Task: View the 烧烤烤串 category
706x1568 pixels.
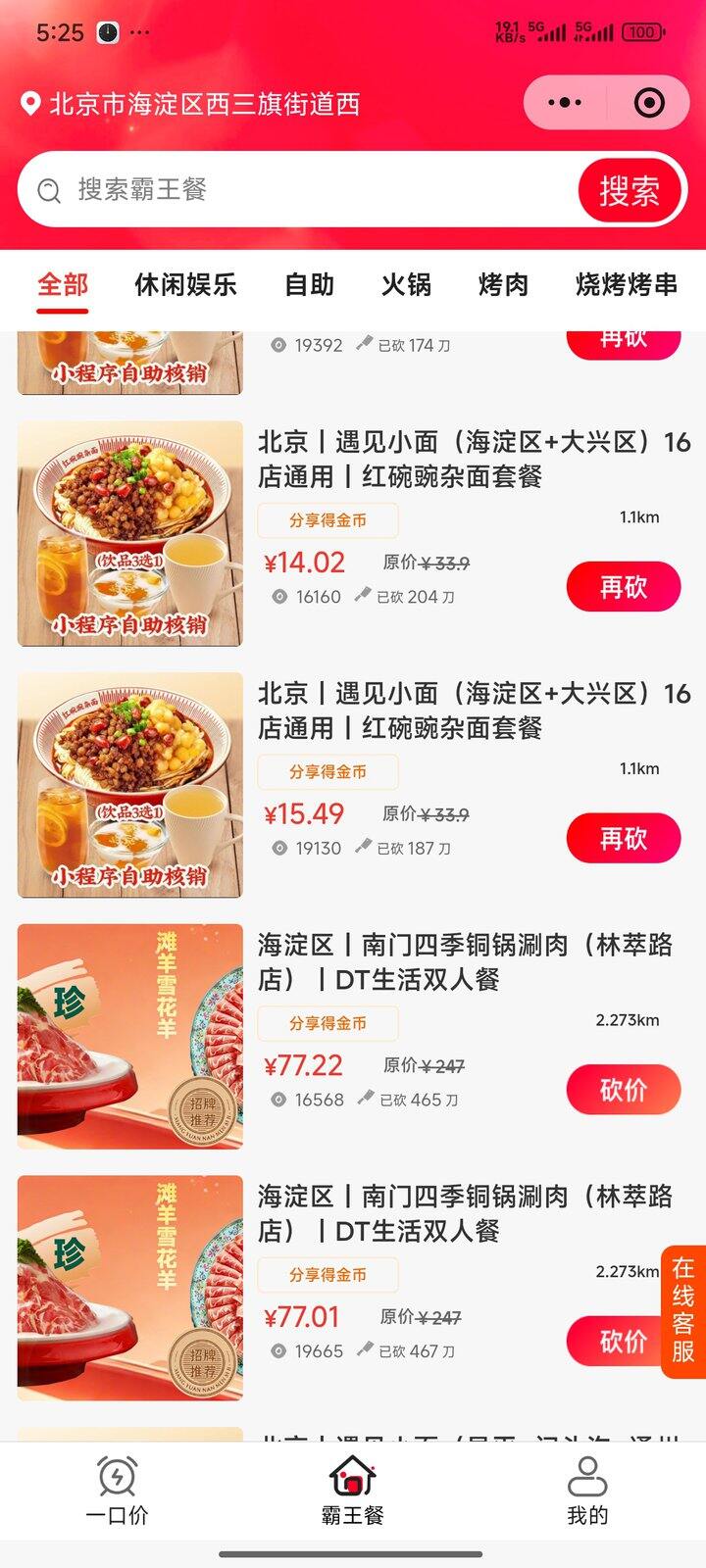Action: [x=626, y=285]
